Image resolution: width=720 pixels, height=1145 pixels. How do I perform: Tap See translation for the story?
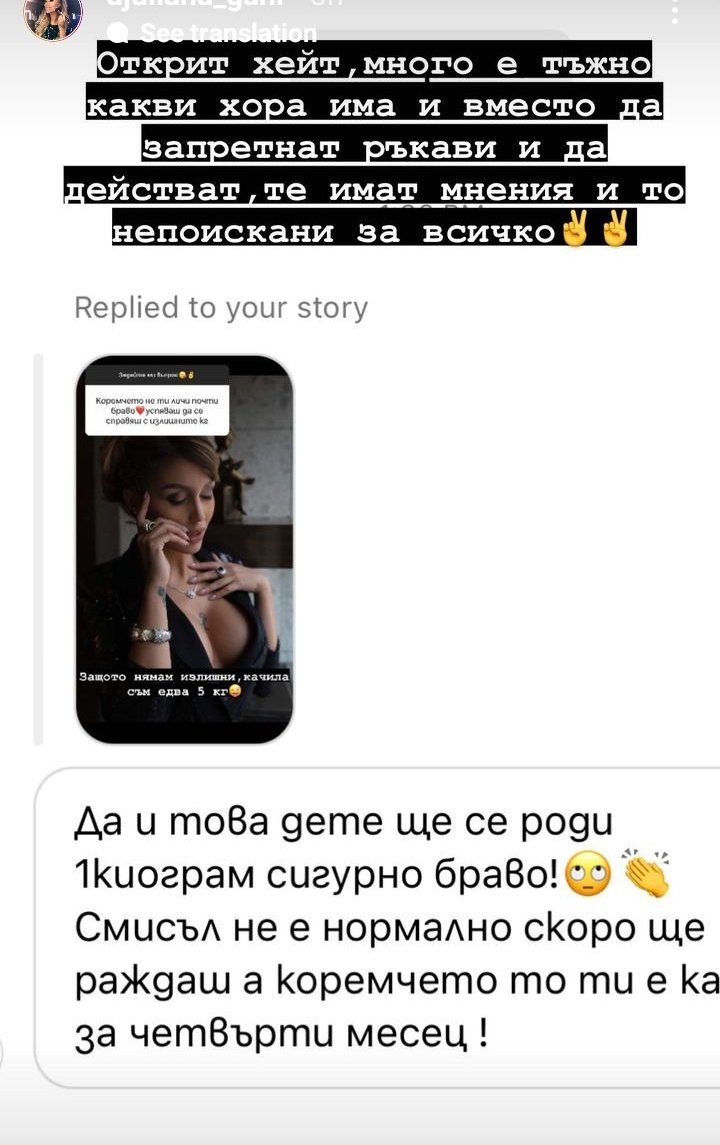pos(227,33)
